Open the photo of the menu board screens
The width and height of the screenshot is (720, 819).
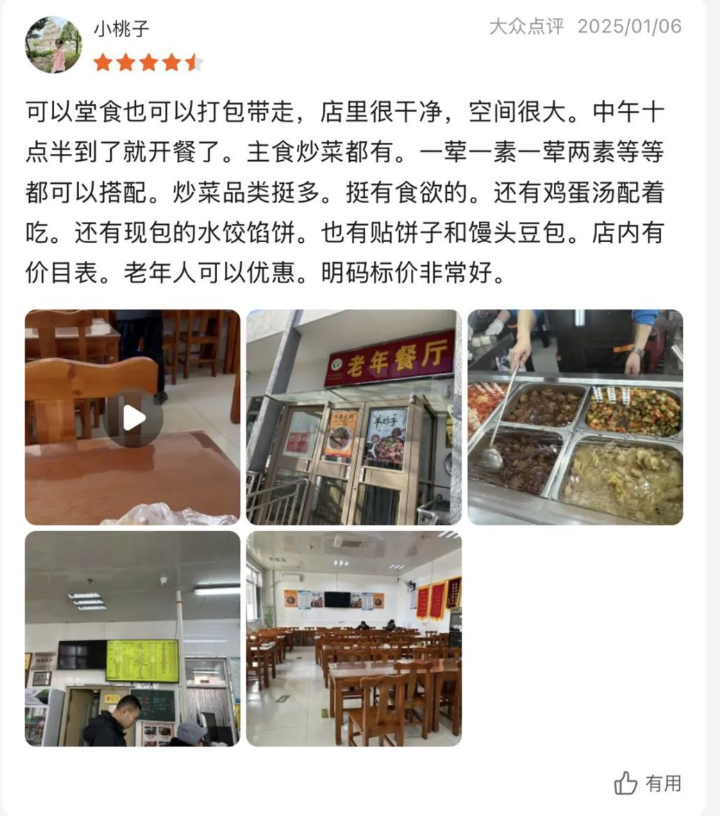[x=133, y=638]
